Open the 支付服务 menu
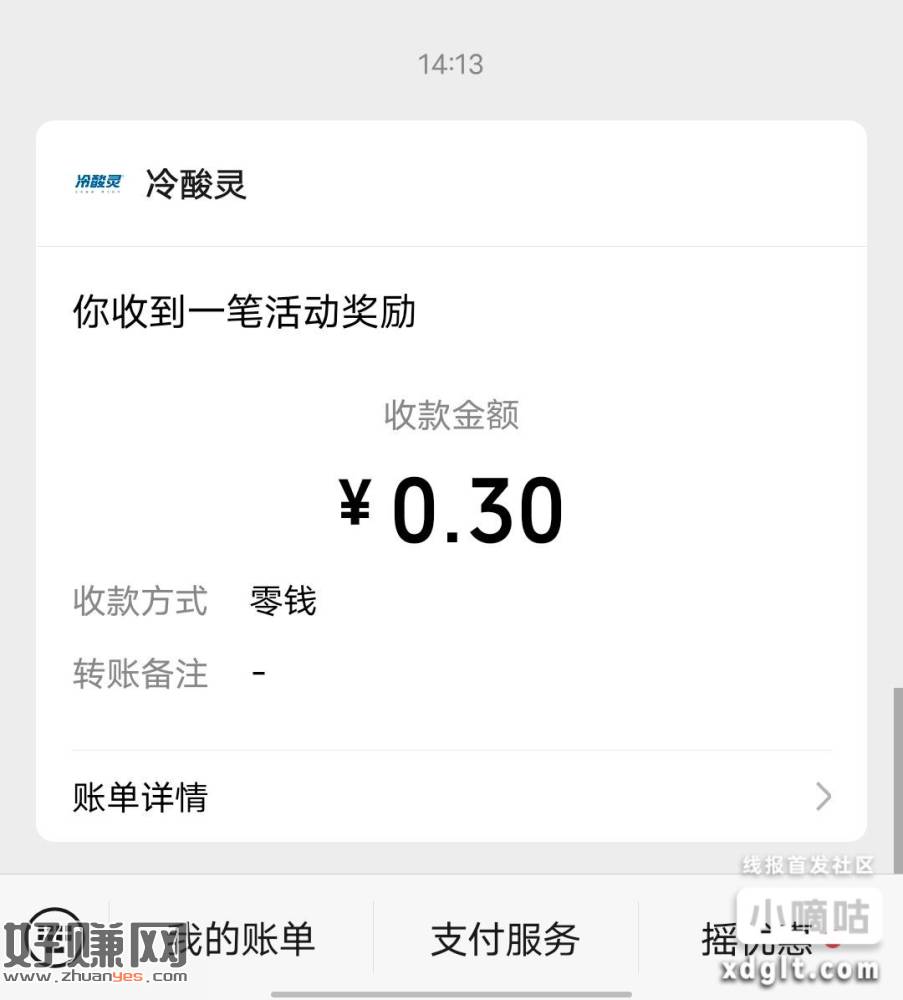The height and width of the screenshot is (1000, 903). [x=505, y=938]
